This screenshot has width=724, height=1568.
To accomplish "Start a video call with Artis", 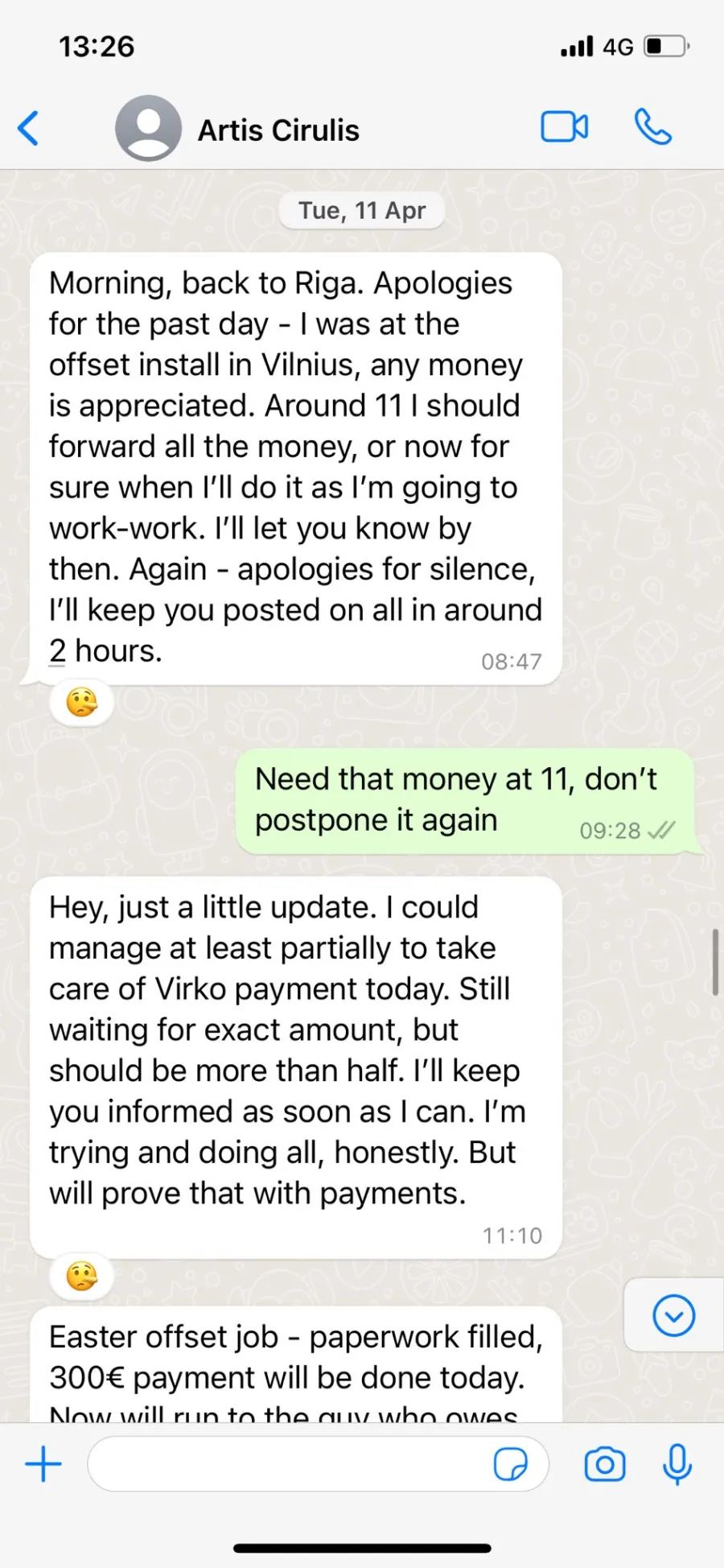I will [x=565, y=127].
